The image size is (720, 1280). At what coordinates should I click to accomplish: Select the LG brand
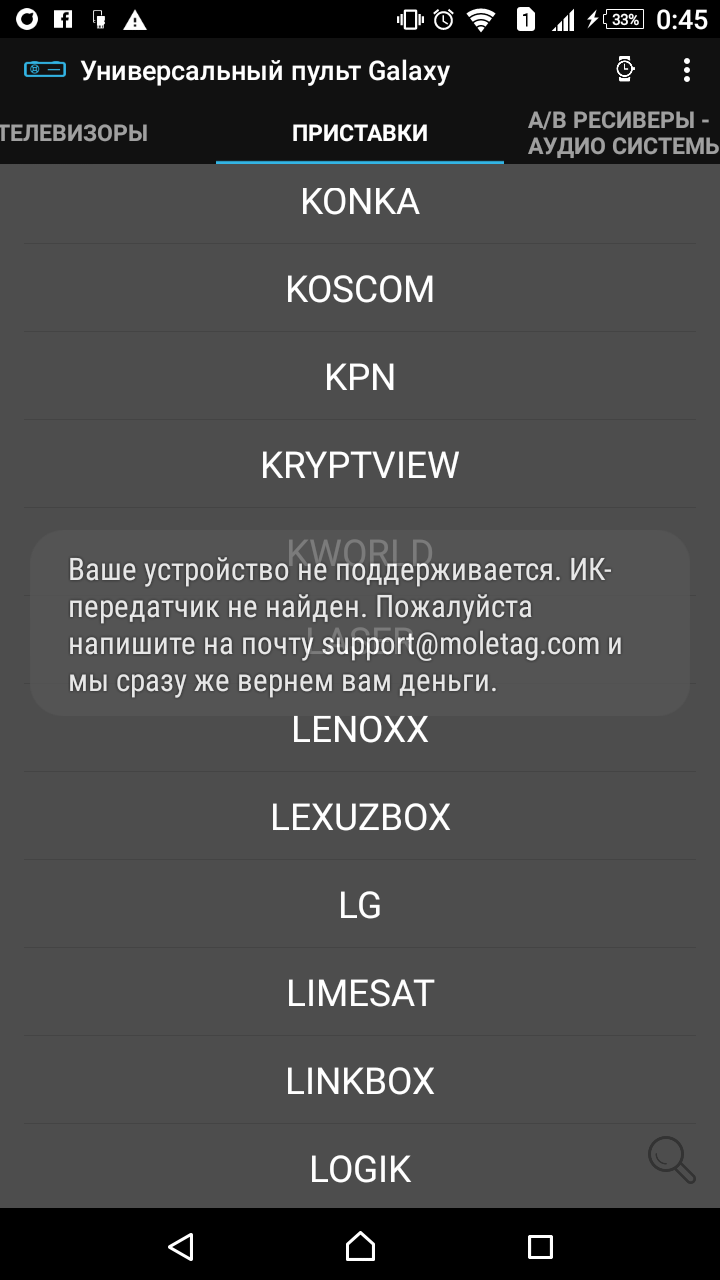(360, 906)
